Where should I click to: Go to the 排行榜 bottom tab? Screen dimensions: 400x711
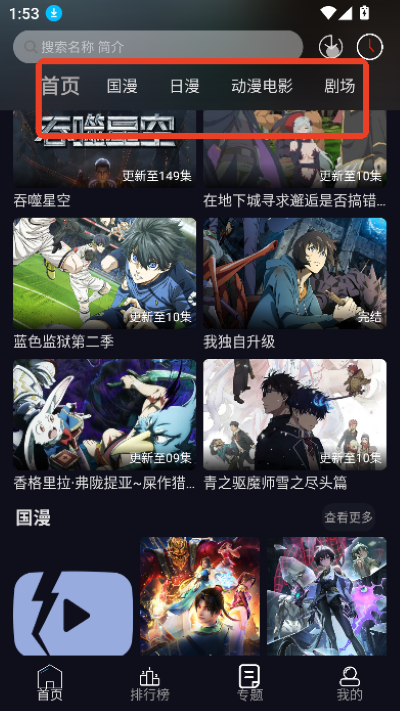pyautogui.click(x=150, y=683)
